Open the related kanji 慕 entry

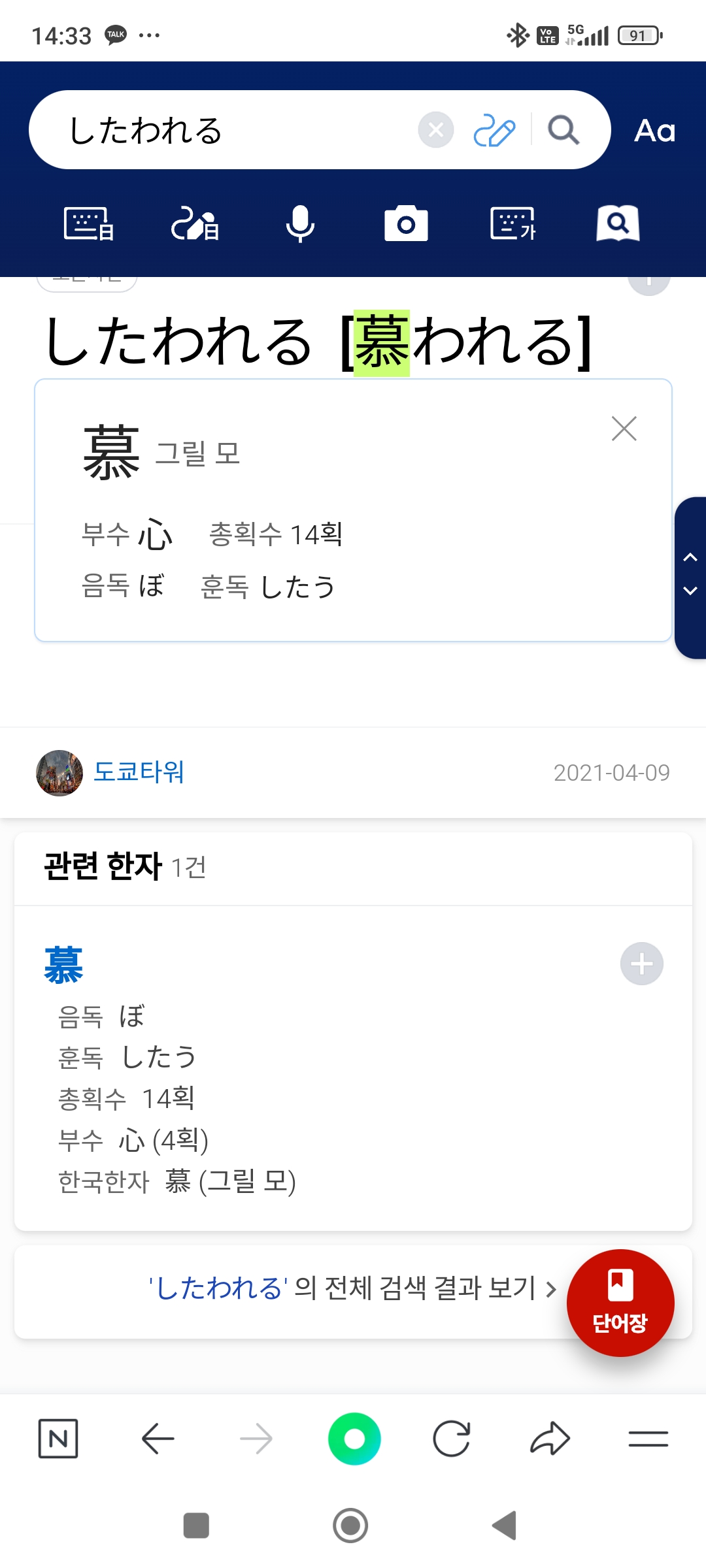63,965
